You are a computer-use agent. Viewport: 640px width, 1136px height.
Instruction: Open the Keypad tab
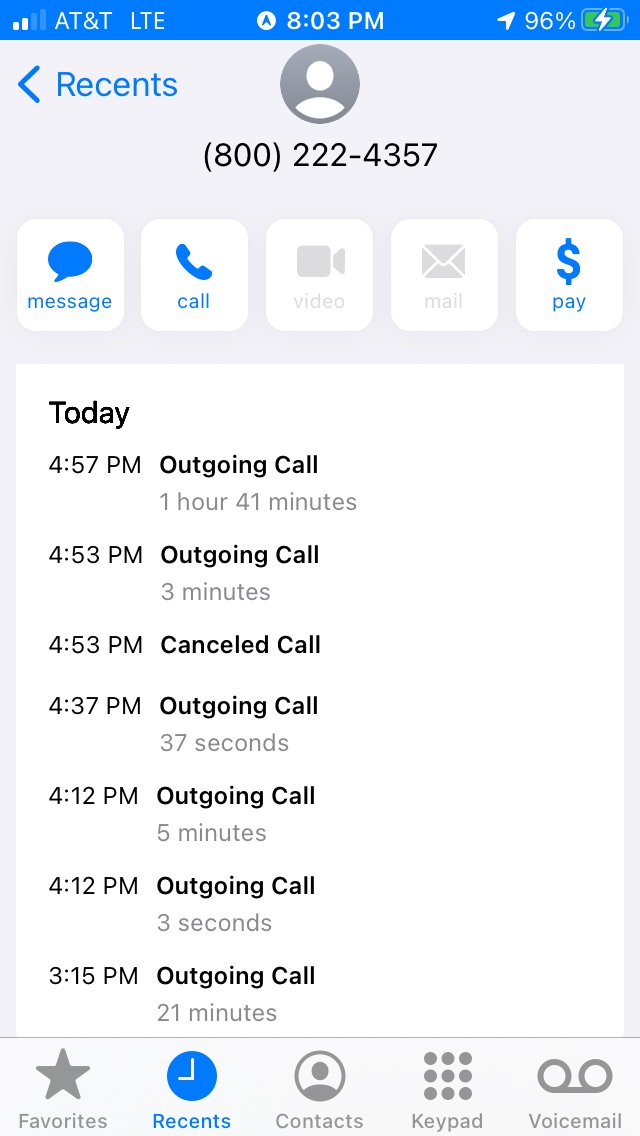[447, 1088]
